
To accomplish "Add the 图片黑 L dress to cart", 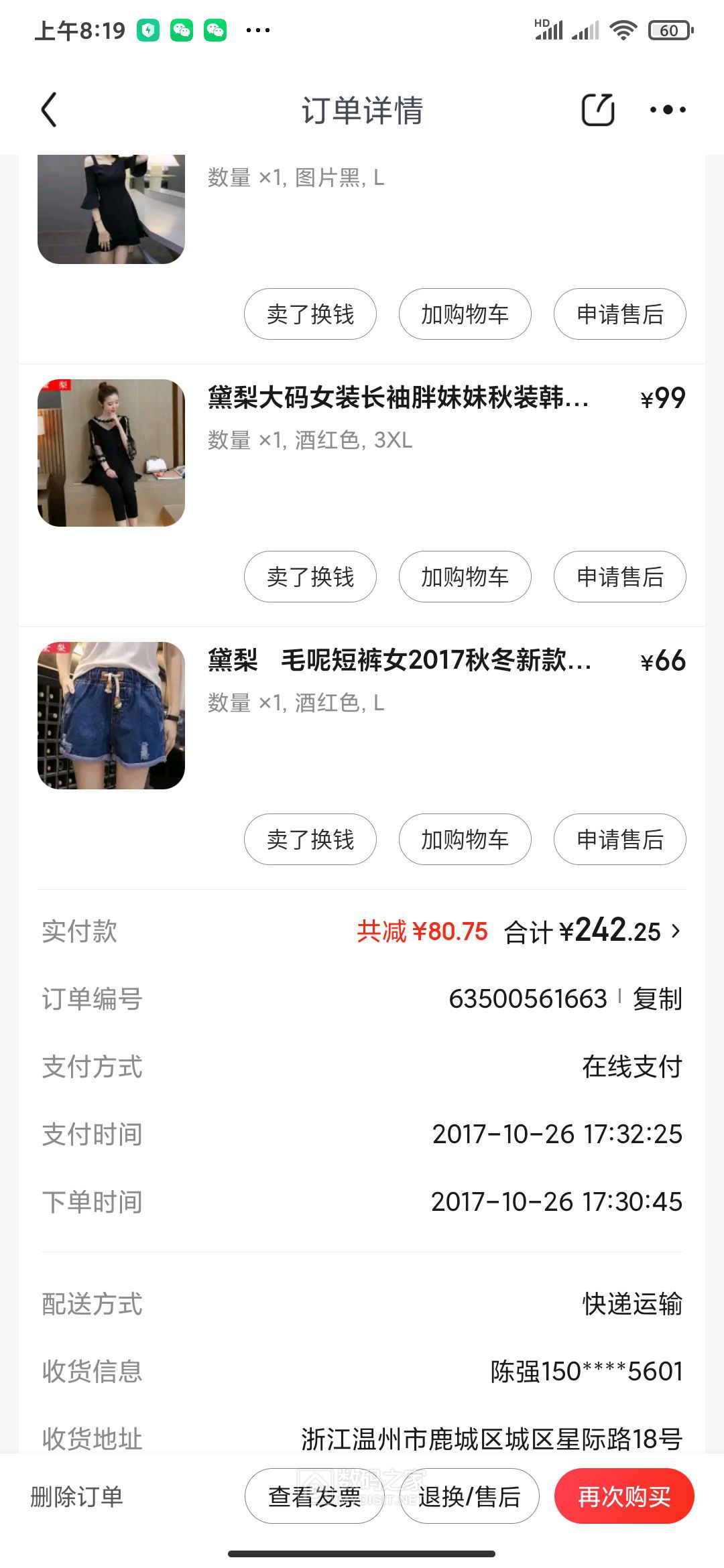I will coord(465,314).
